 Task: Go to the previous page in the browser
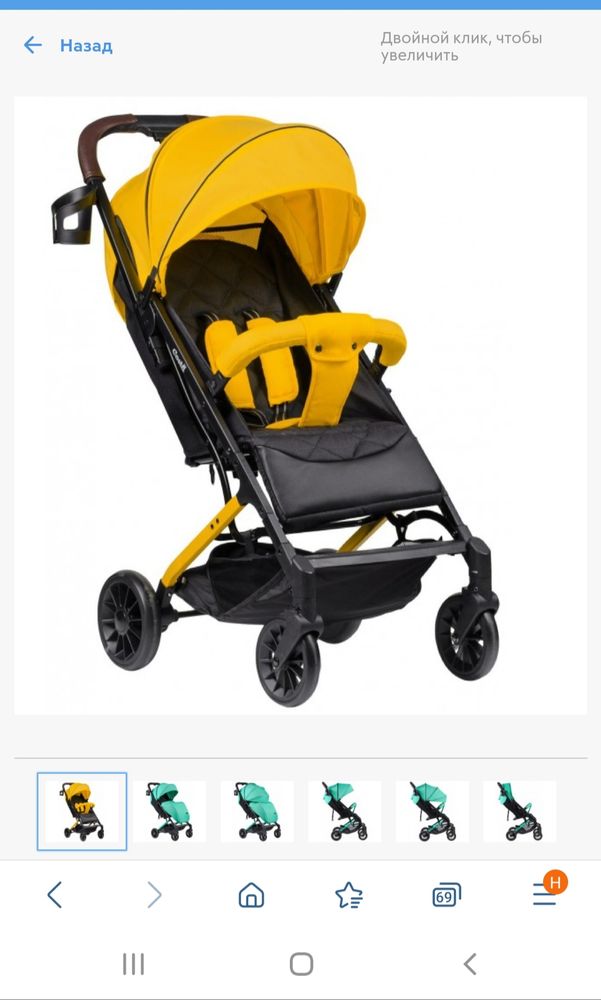(x=55, y=895)
